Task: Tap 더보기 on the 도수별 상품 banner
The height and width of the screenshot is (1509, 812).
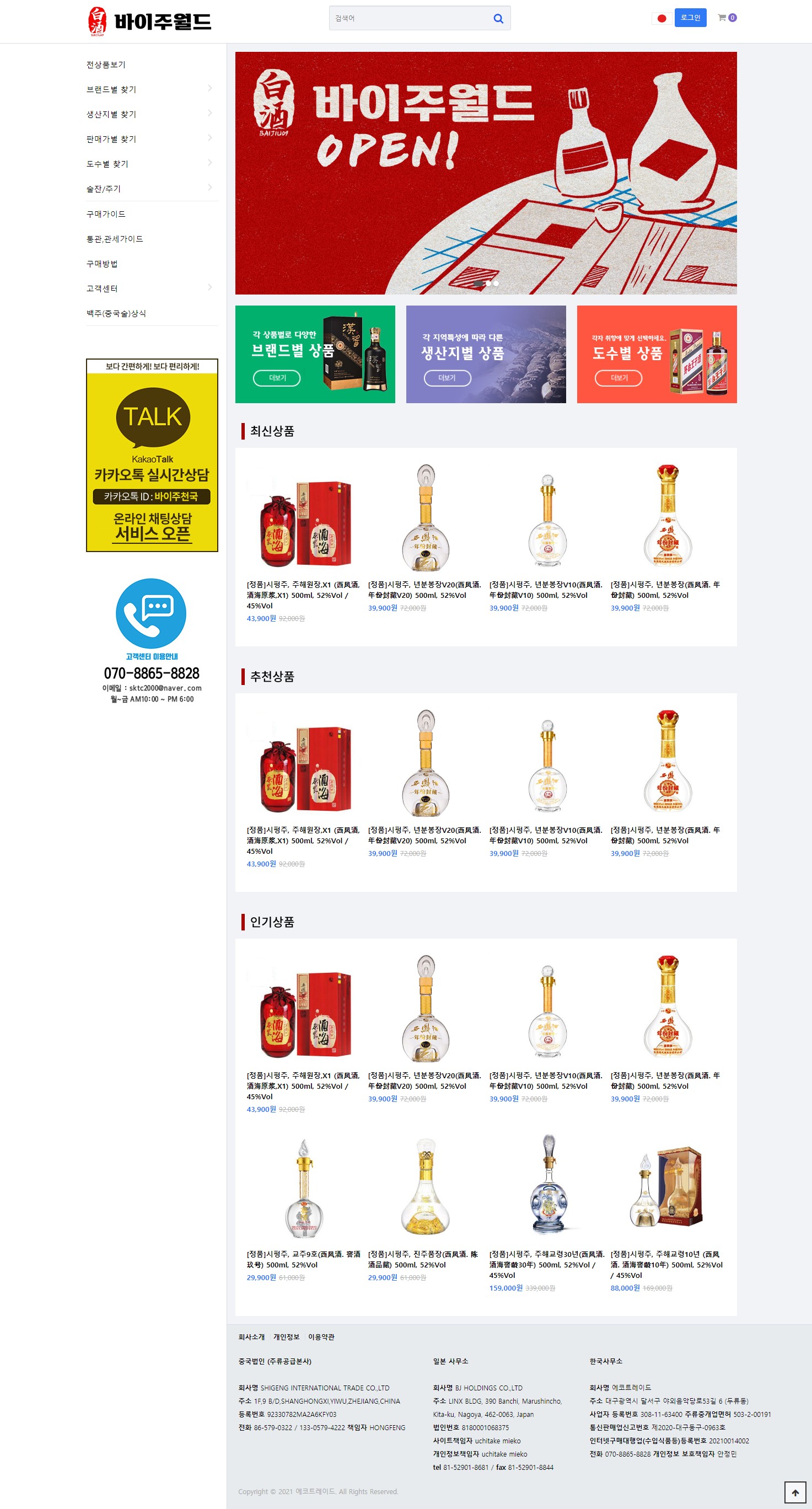Action: coord(618,378)
